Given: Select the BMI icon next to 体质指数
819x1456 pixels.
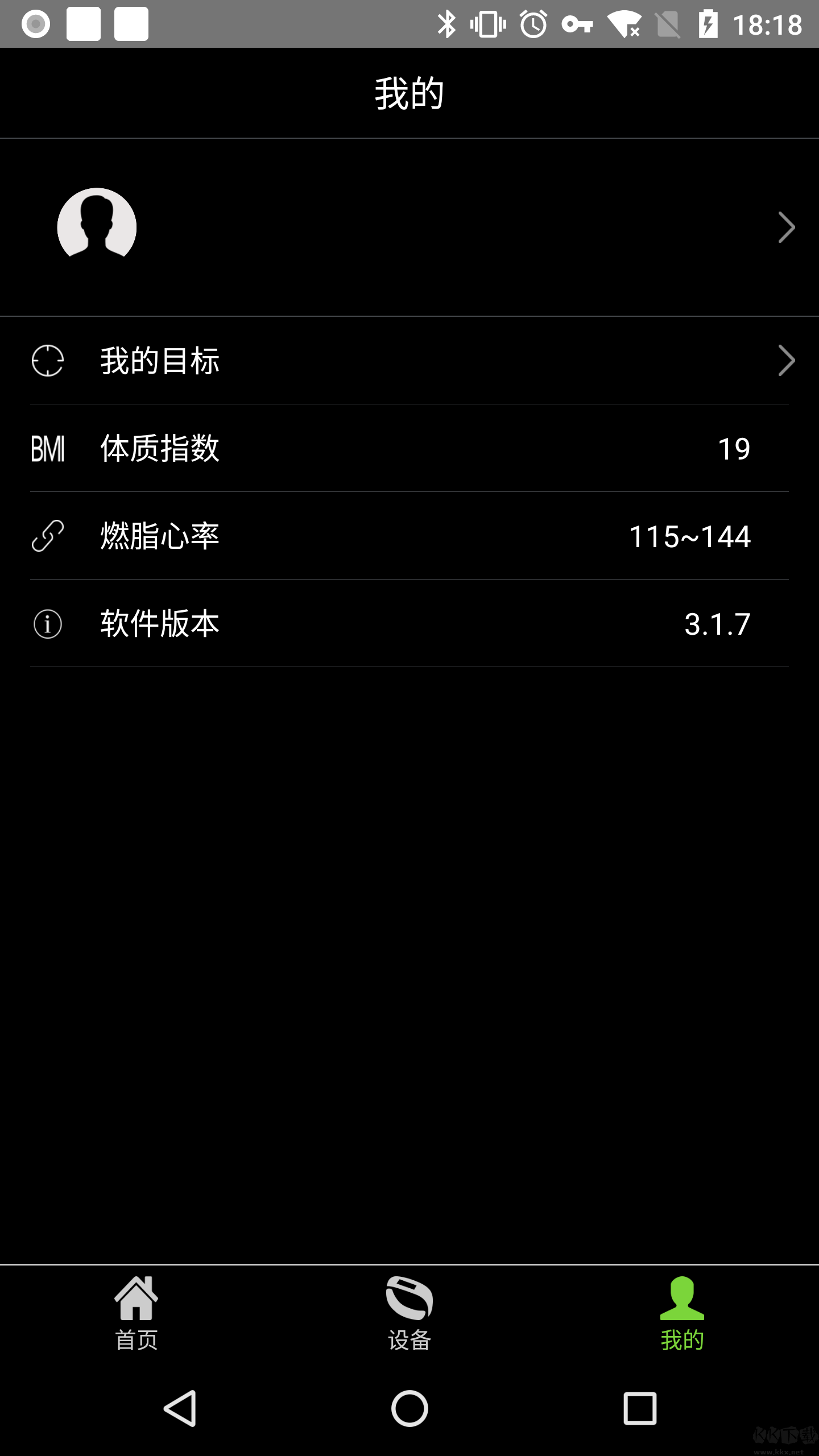Looking at the screenshot, I should [x=48, y=449].
